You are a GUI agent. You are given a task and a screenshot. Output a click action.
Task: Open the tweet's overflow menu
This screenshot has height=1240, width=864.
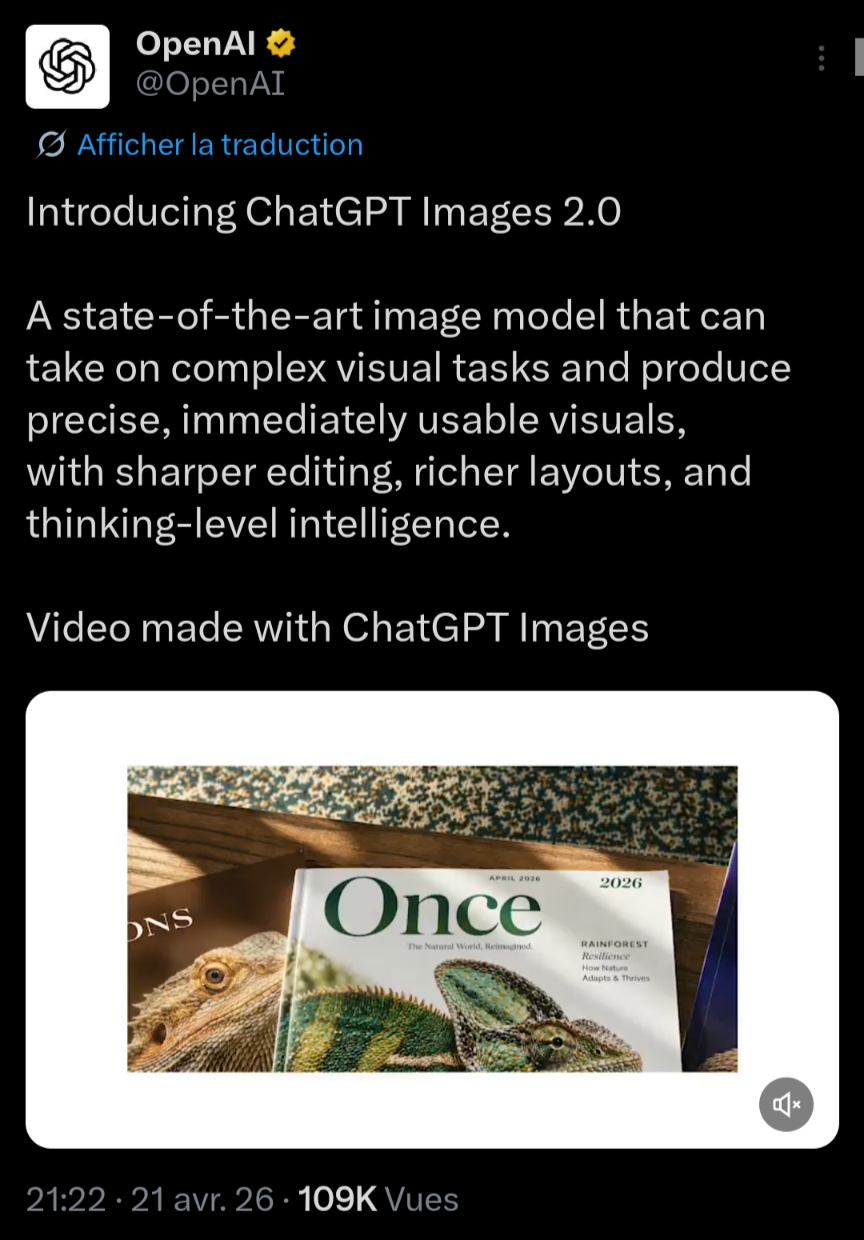coord(821,58)
